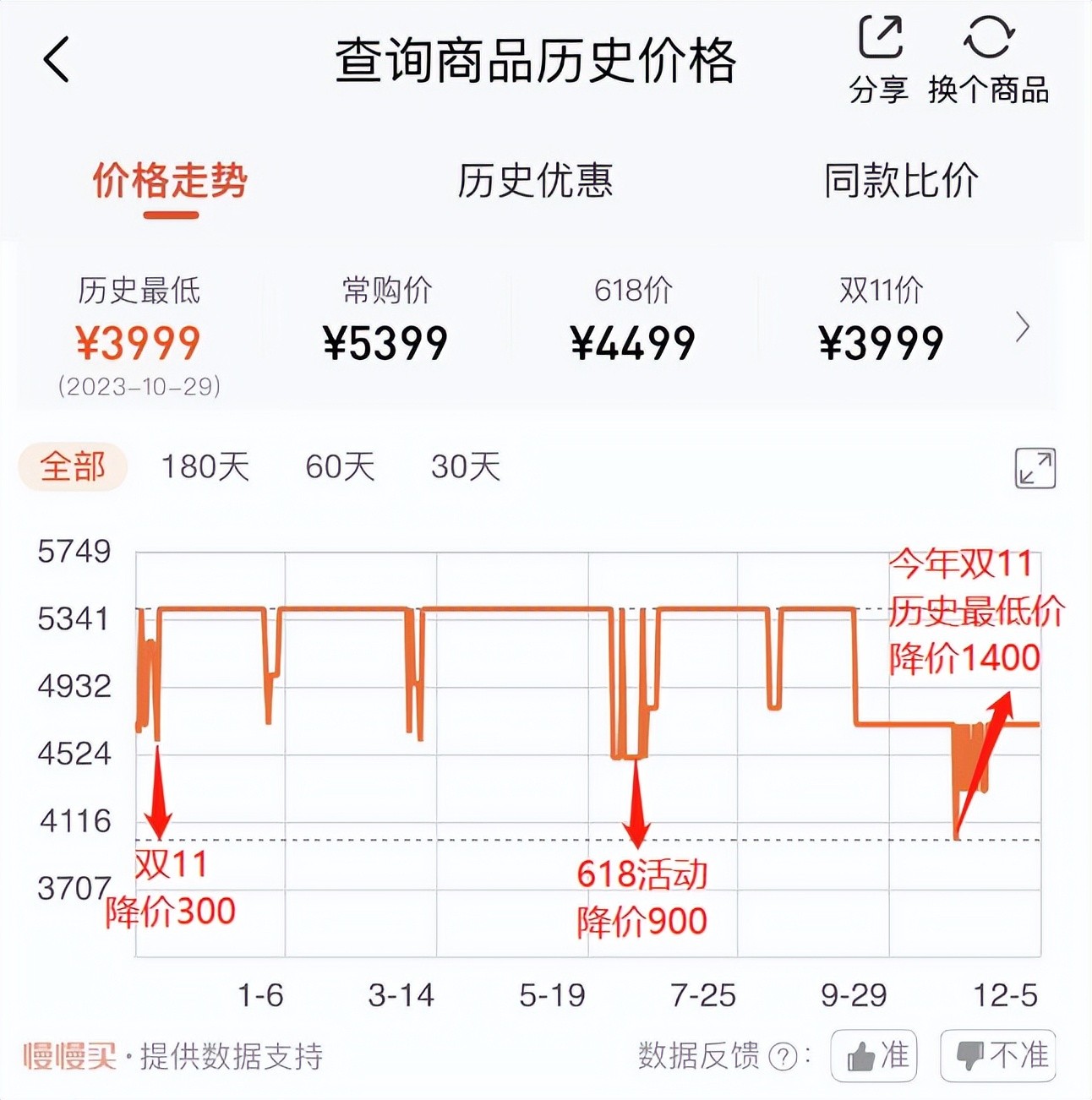The height and width of the screenshot is (1100, 1092).
Task: Select the 全部 time range chip
Action: 73,466
